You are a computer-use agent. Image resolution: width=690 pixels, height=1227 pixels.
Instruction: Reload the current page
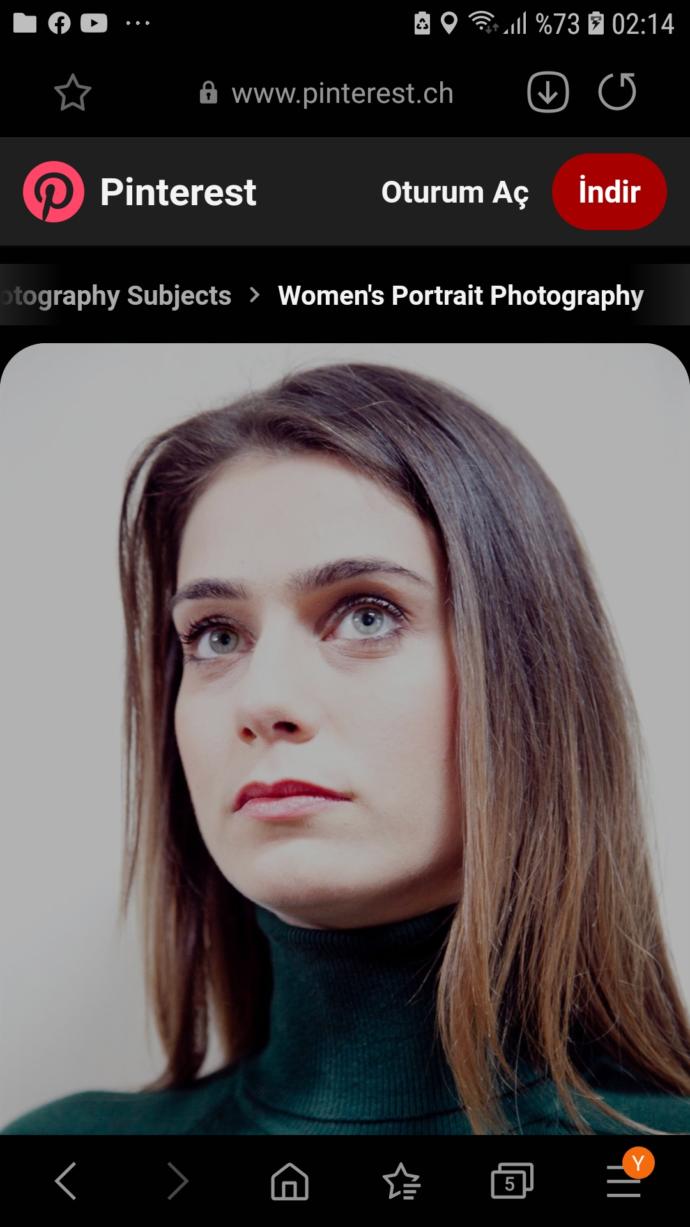[617, 92]
